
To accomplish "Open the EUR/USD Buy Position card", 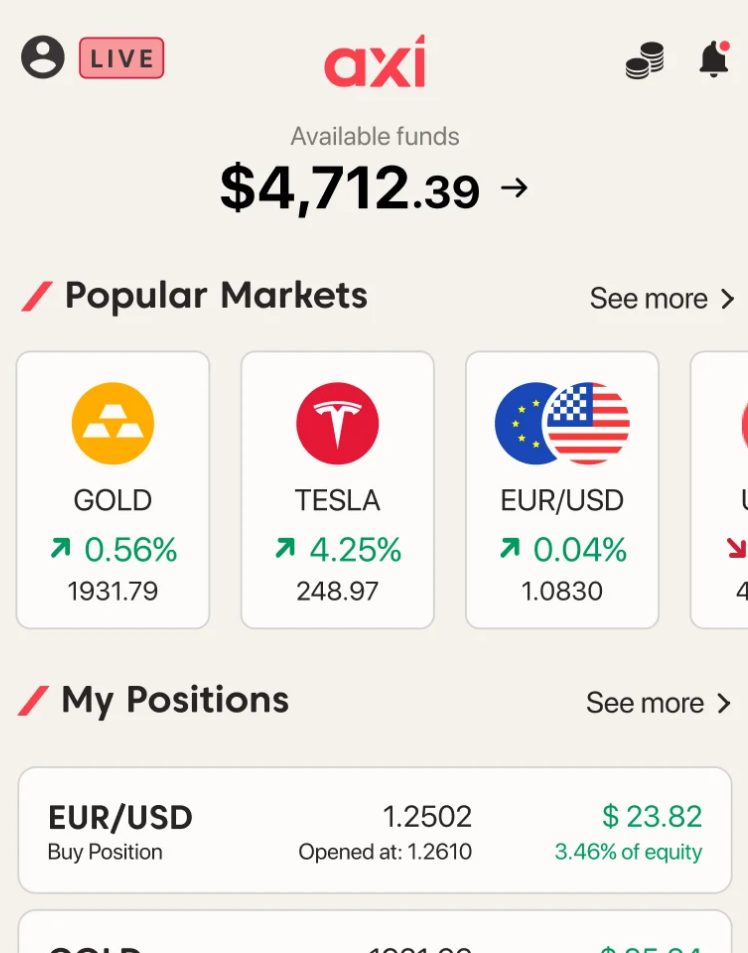I will [374, 831].
